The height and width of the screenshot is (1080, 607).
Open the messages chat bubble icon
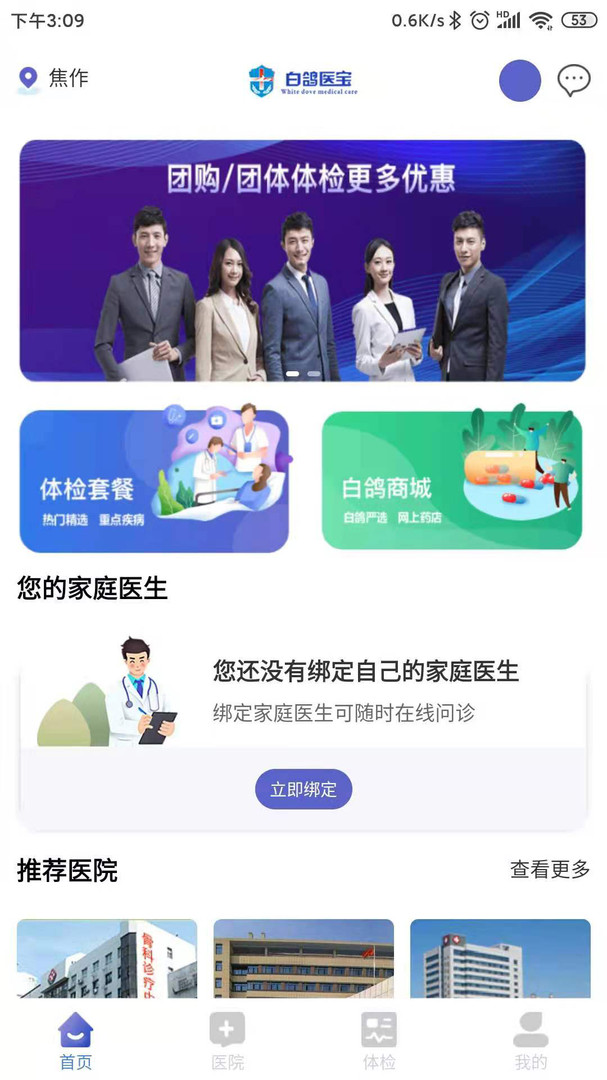[x=573, y=80]
